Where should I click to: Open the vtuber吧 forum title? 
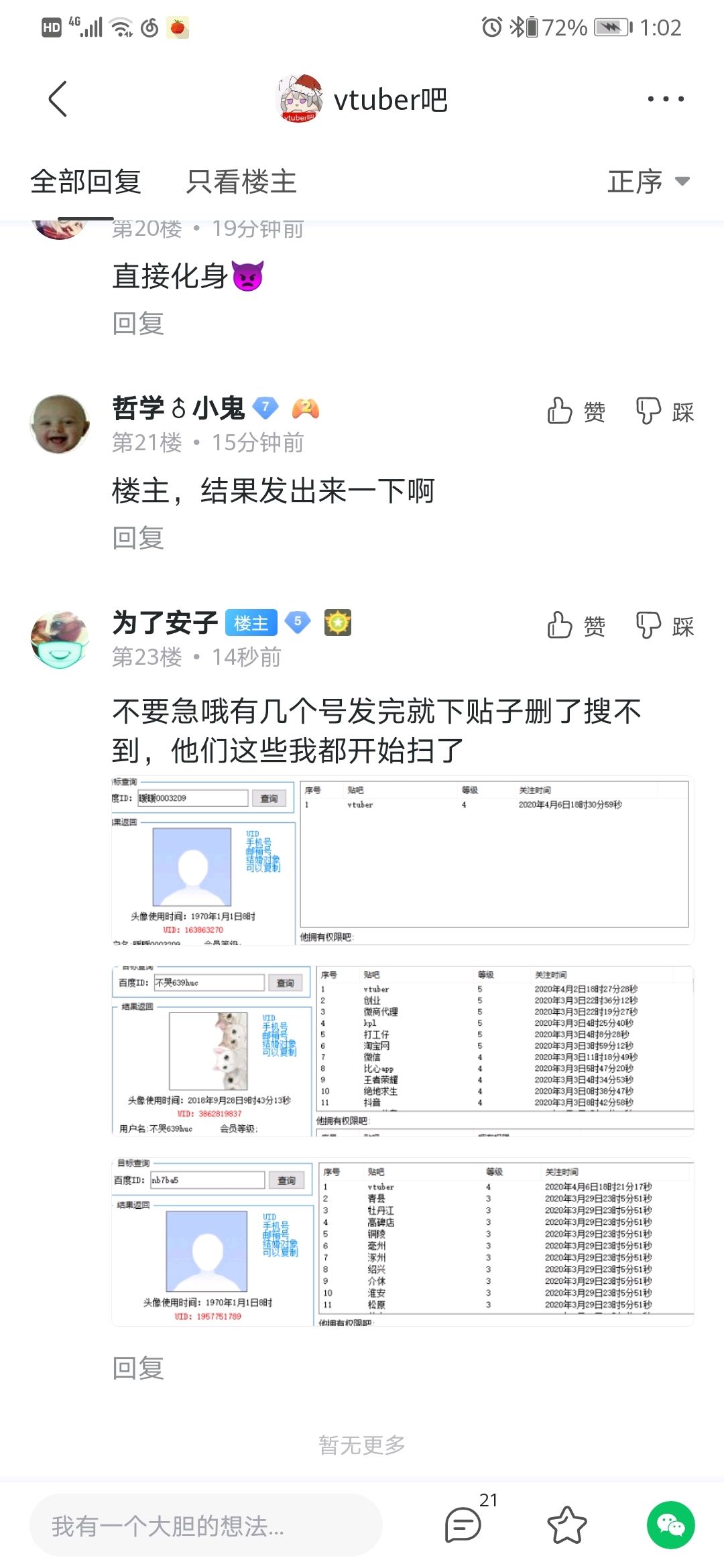click(x=389, y=100)
